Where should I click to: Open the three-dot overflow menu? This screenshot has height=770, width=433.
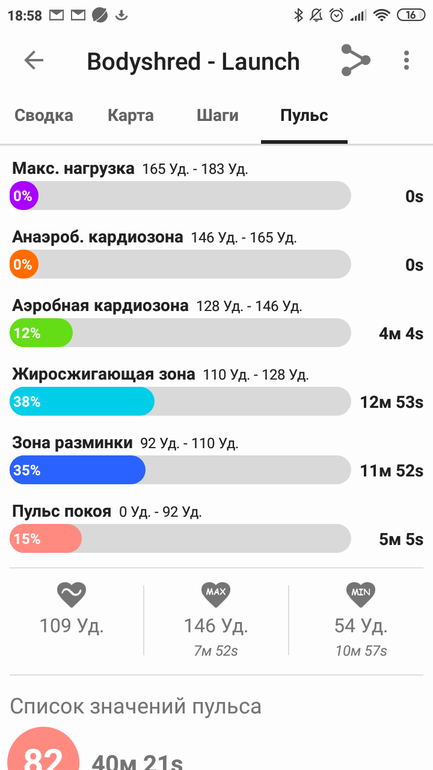pos(406,60)
